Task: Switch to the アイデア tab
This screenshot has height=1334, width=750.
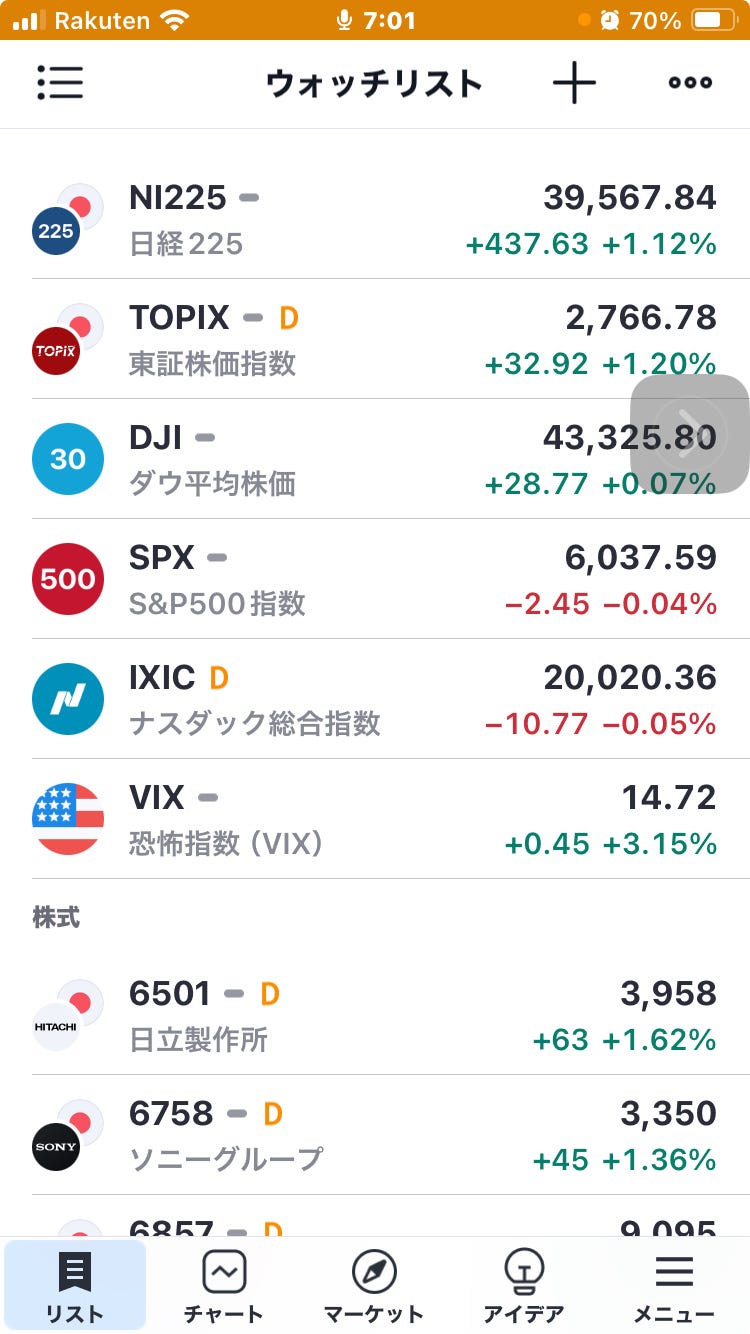Action: [x=524, y=1286]
